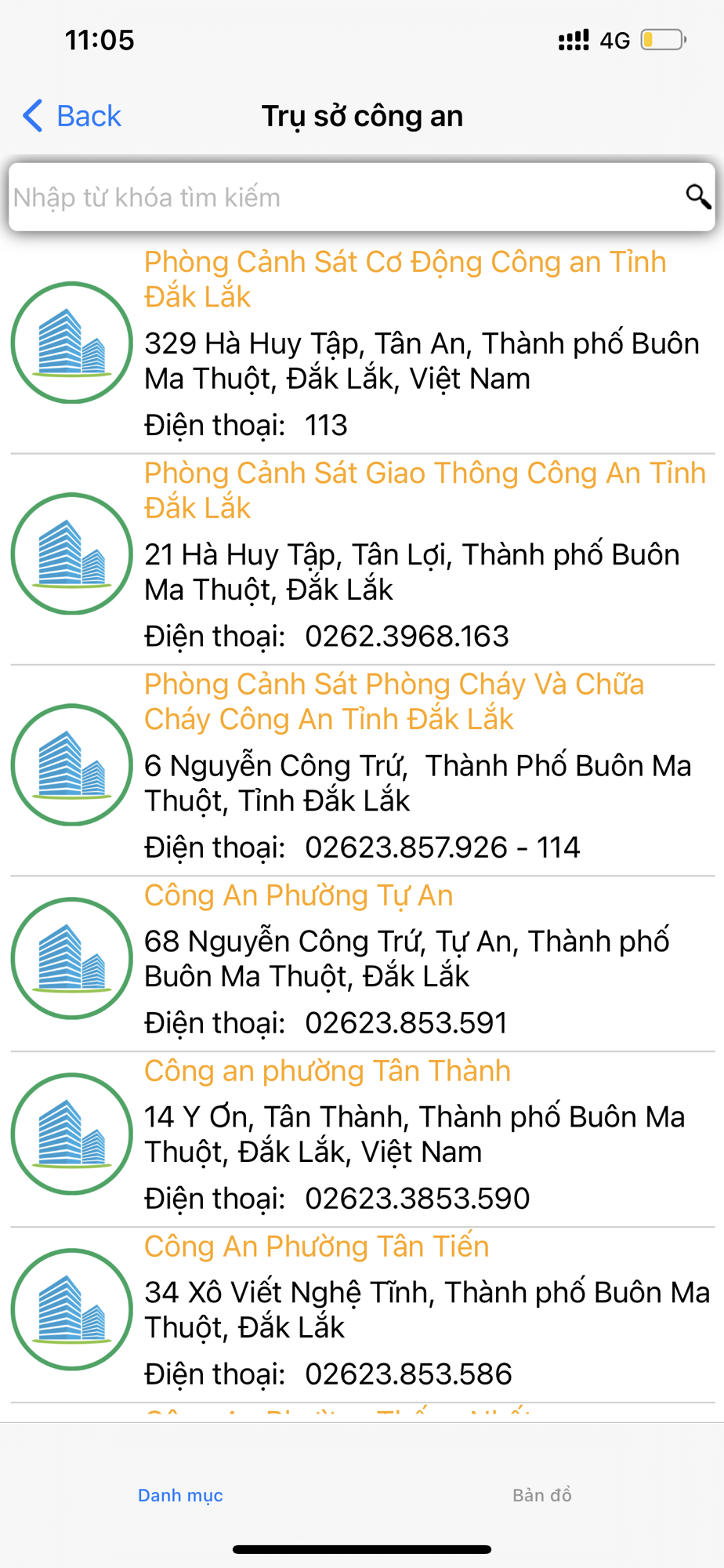Go back to the previous screen
The height and width of the screenshot is (1568, 724).
pos(72,116)
